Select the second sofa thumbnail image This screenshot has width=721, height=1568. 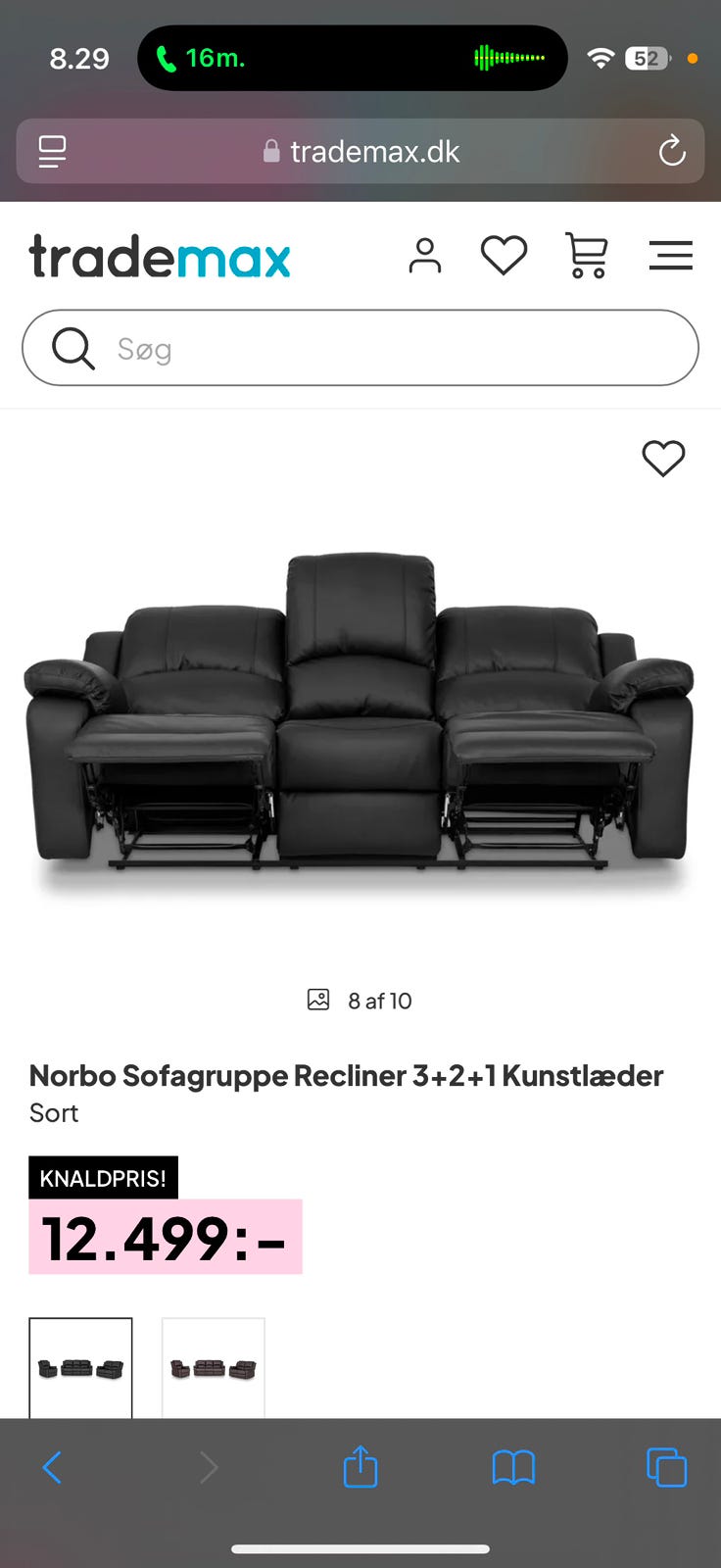click(213, 1368)
